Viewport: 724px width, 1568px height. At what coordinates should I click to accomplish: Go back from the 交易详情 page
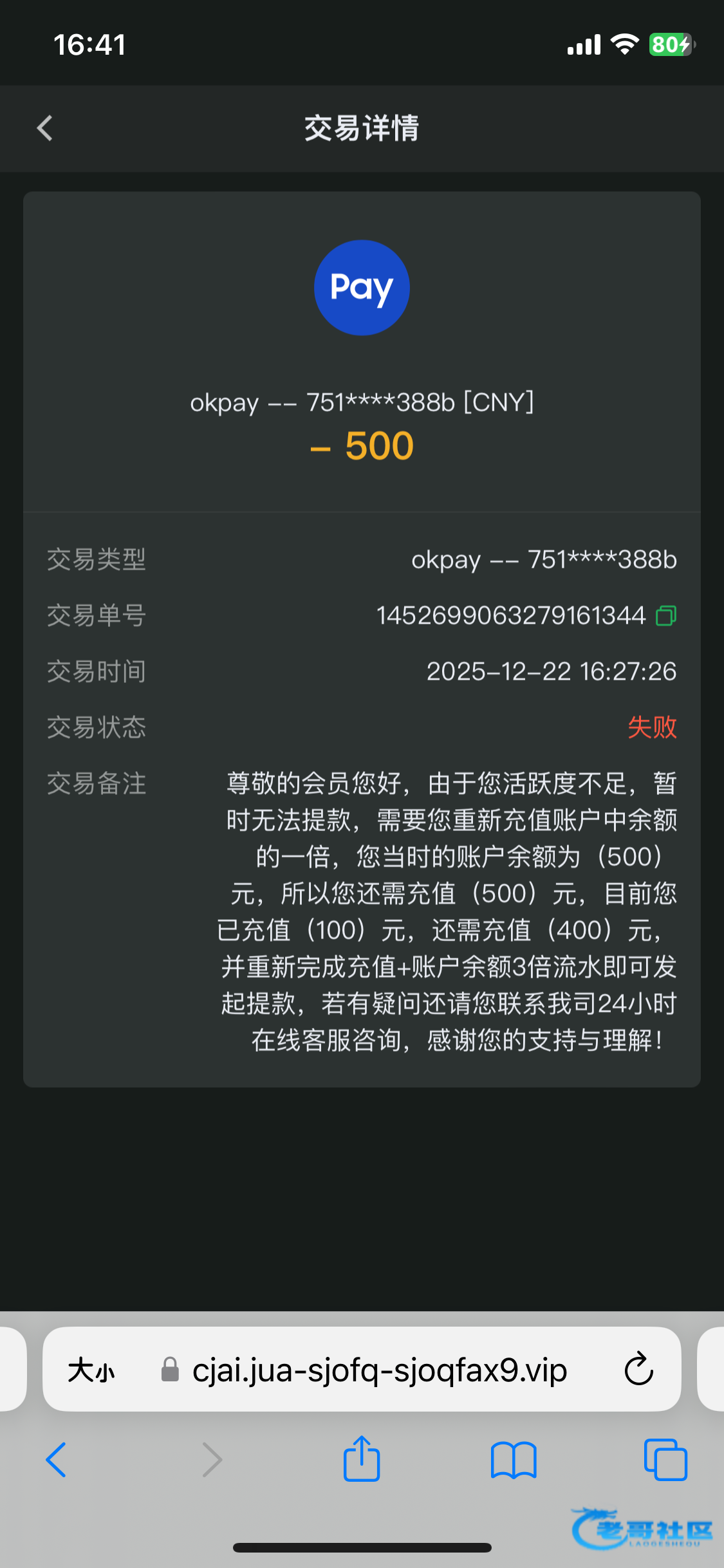tap(44, 128)
